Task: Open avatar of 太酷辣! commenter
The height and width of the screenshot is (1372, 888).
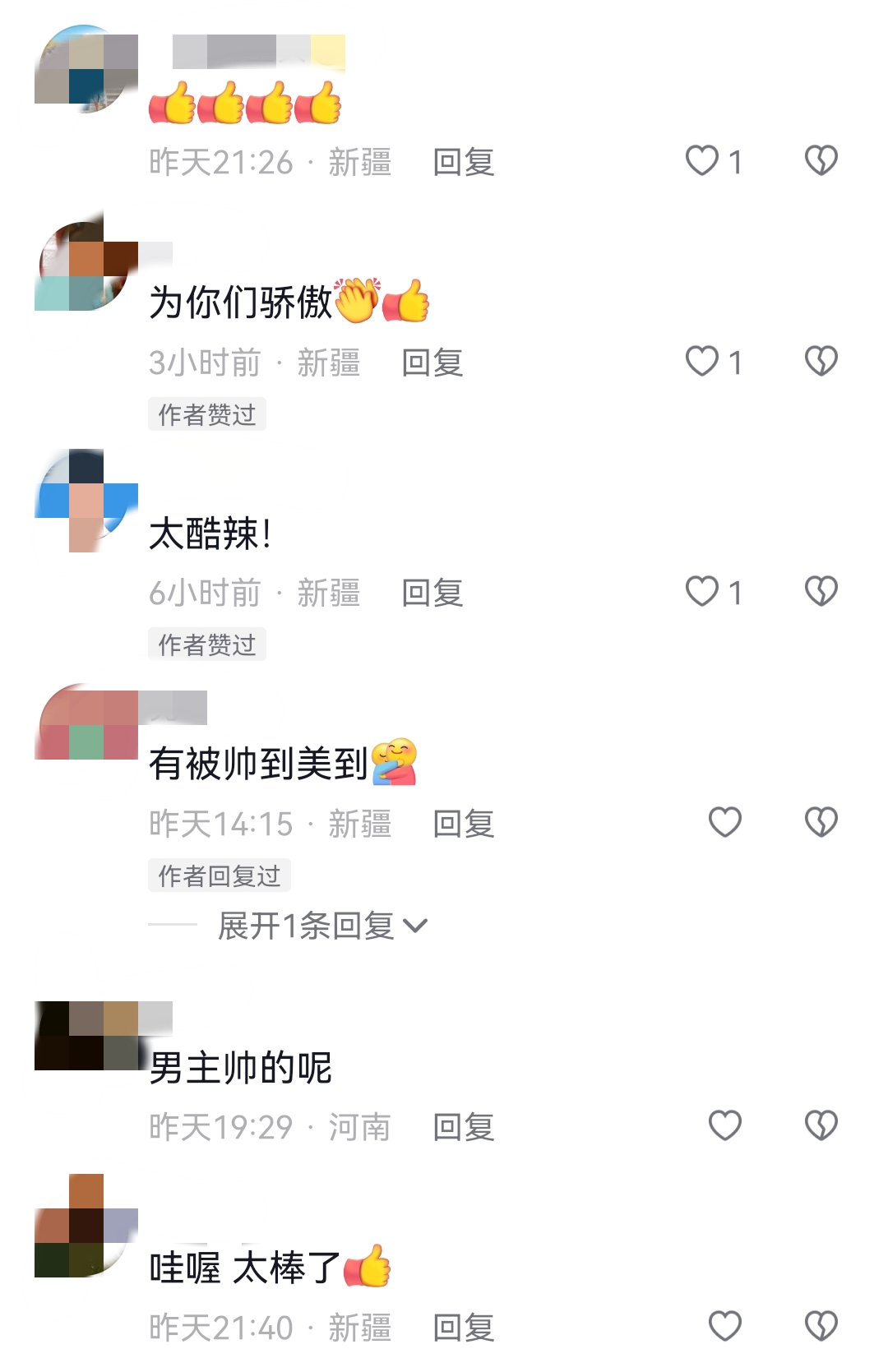Action: pos(86,500)
